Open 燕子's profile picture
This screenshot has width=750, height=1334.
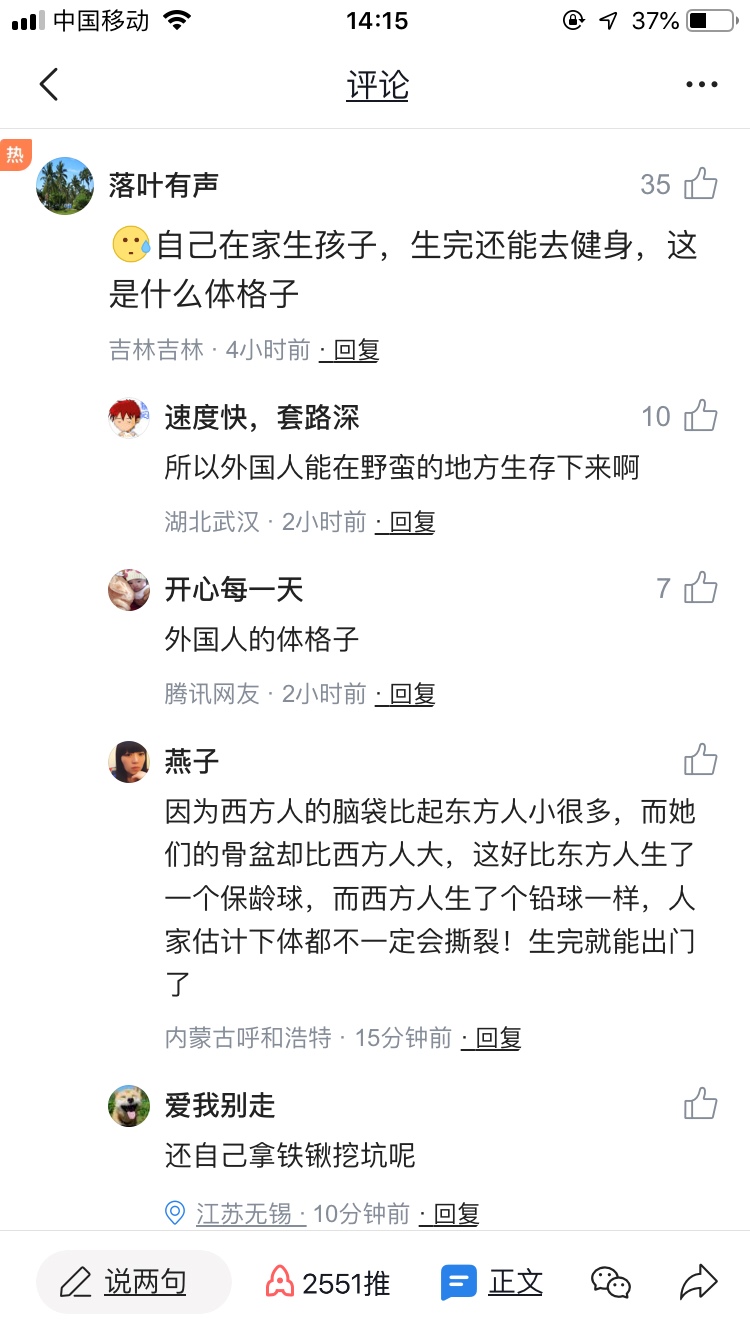tap(129, 762)
